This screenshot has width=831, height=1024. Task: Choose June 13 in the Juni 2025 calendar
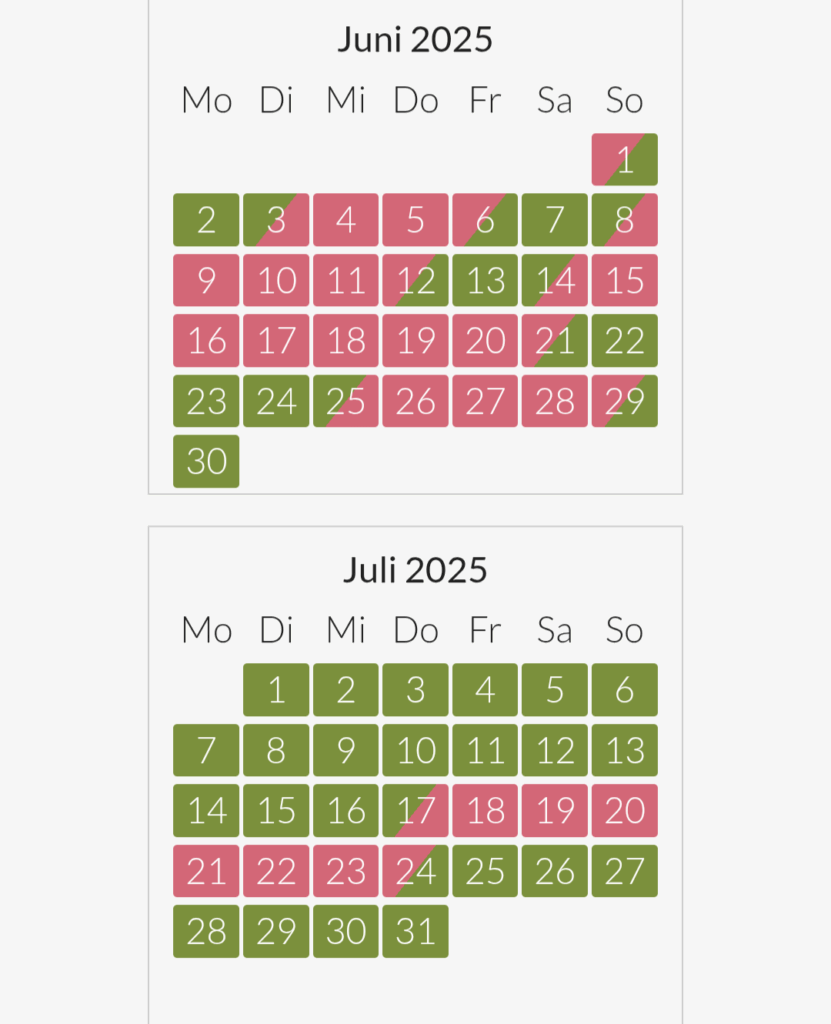tap(485, 280)
